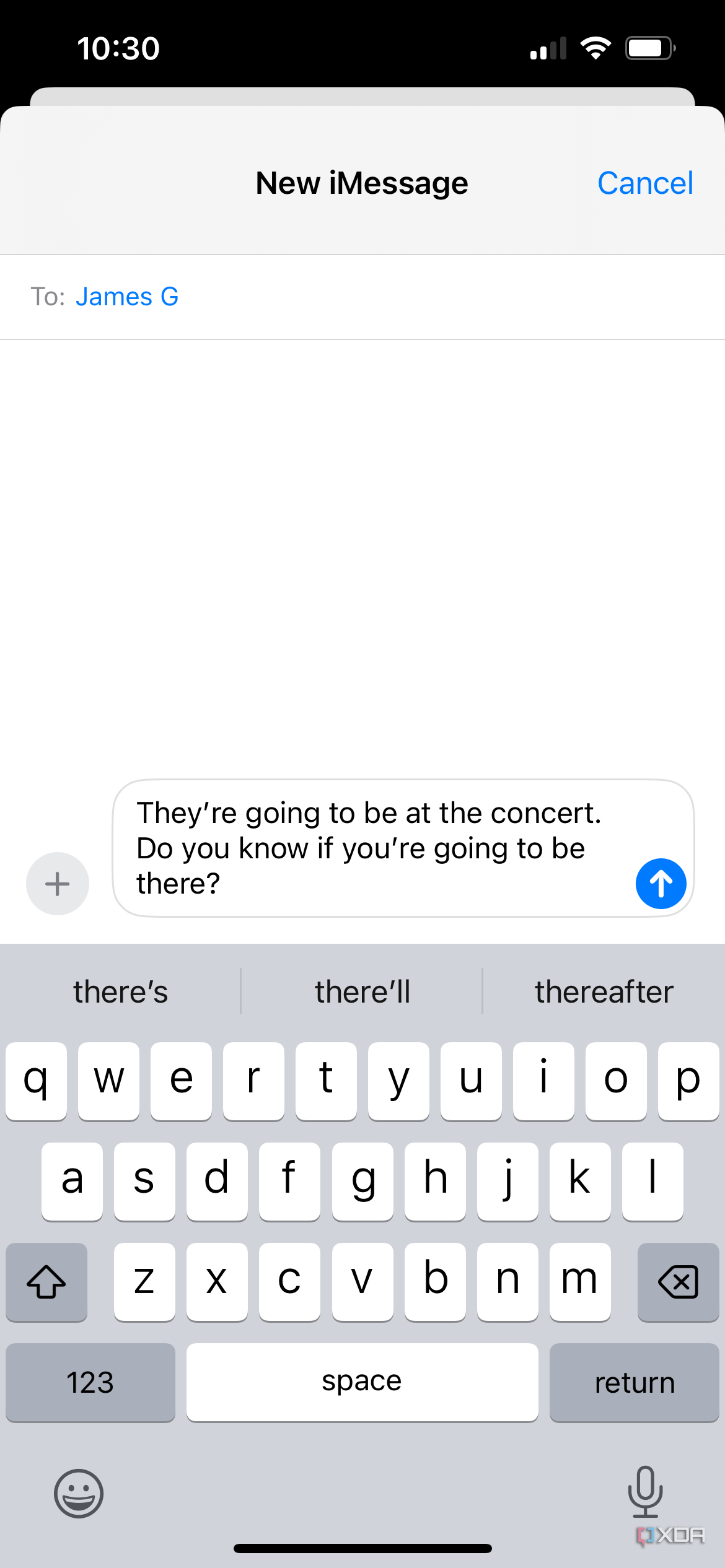Pick thereafter from predictive text

coord(604,991)
